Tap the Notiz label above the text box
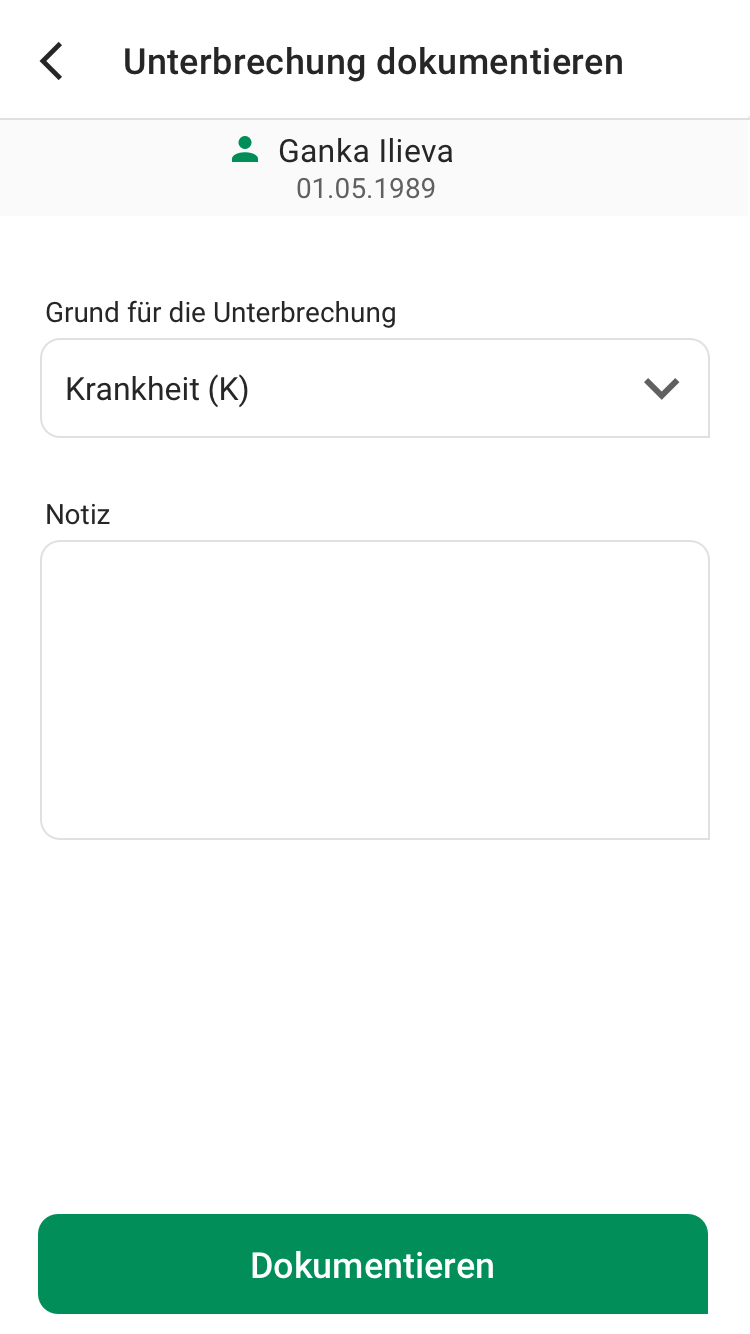 pos(77,514)
